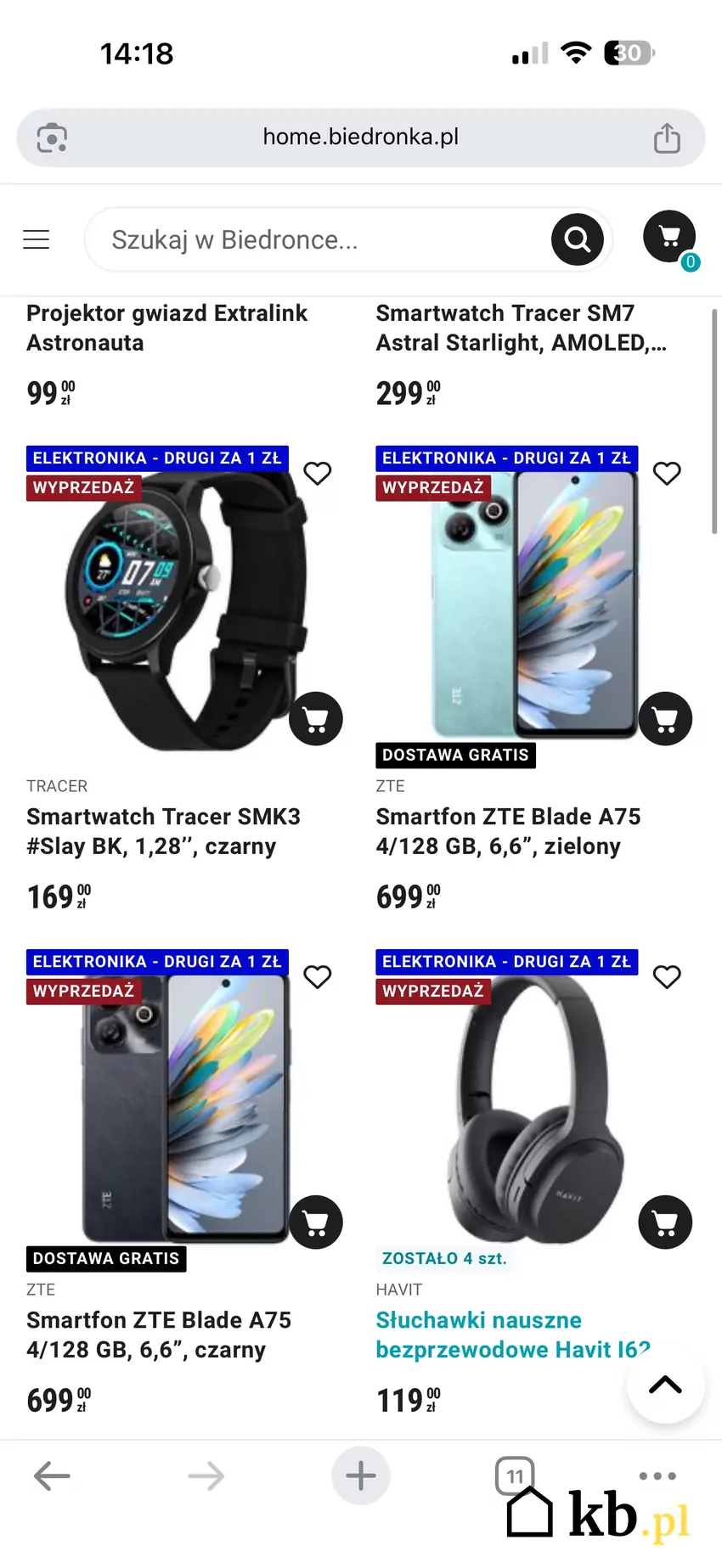Favorite the Tracer SMK3 smartwatch
The width and height of the screenshot is (722, 1568).
(x=317, y=473)
